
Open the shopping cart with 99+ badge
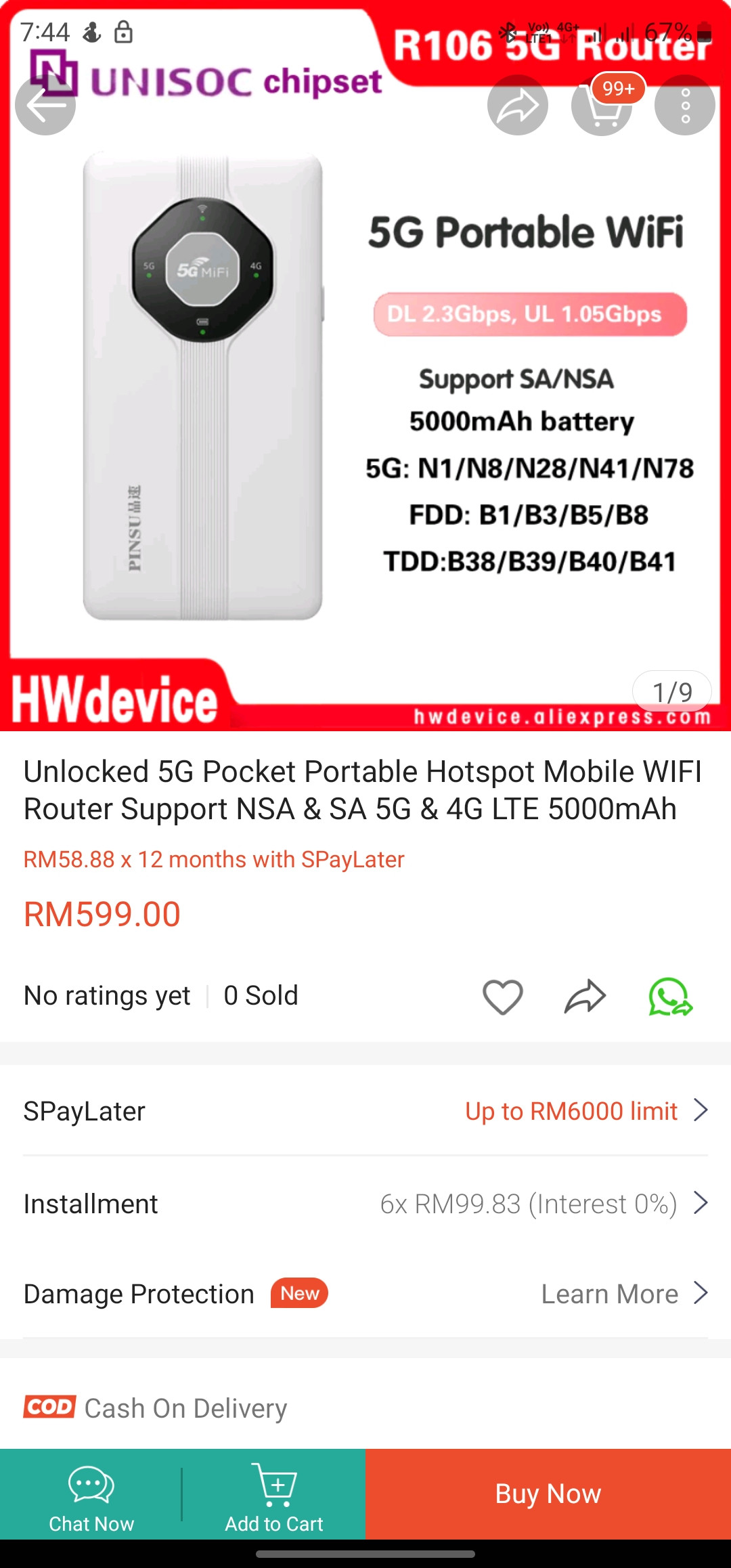[x=602, y=105]
